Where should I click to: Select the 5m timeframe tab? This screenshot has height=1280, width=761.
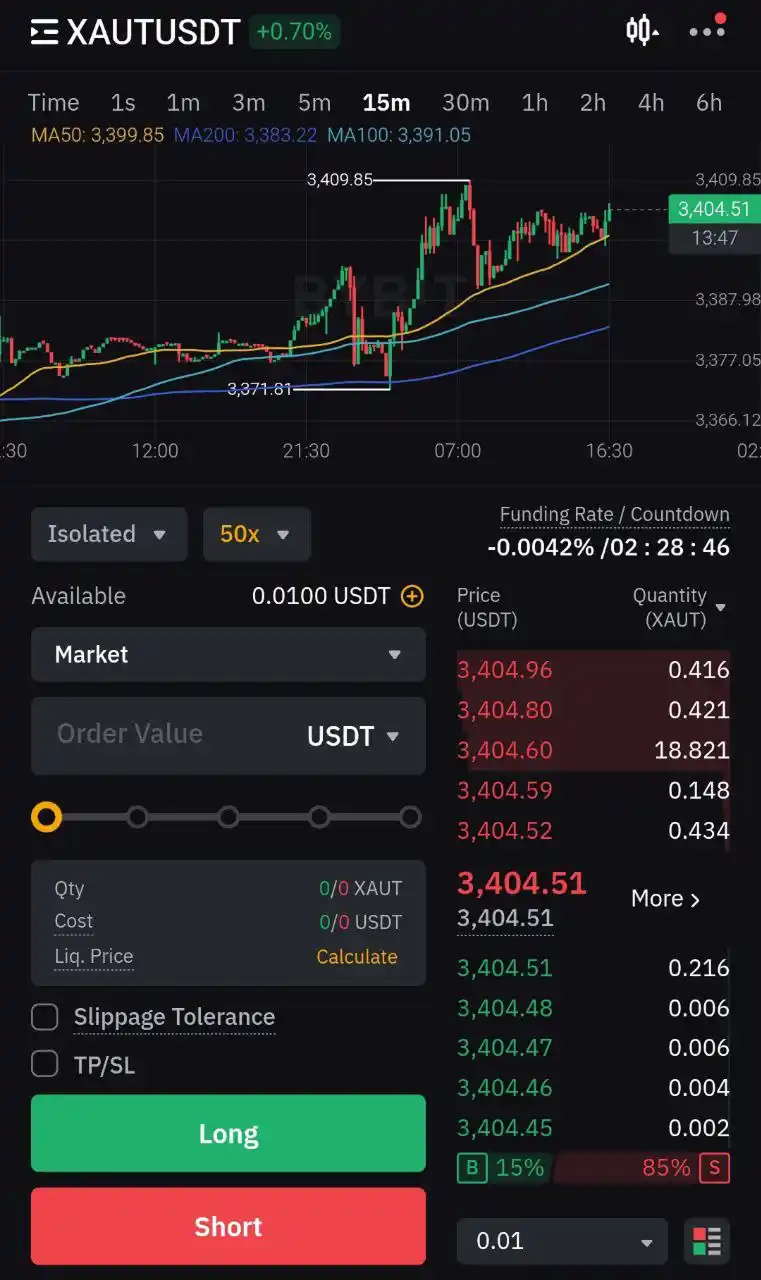point(313,102)
